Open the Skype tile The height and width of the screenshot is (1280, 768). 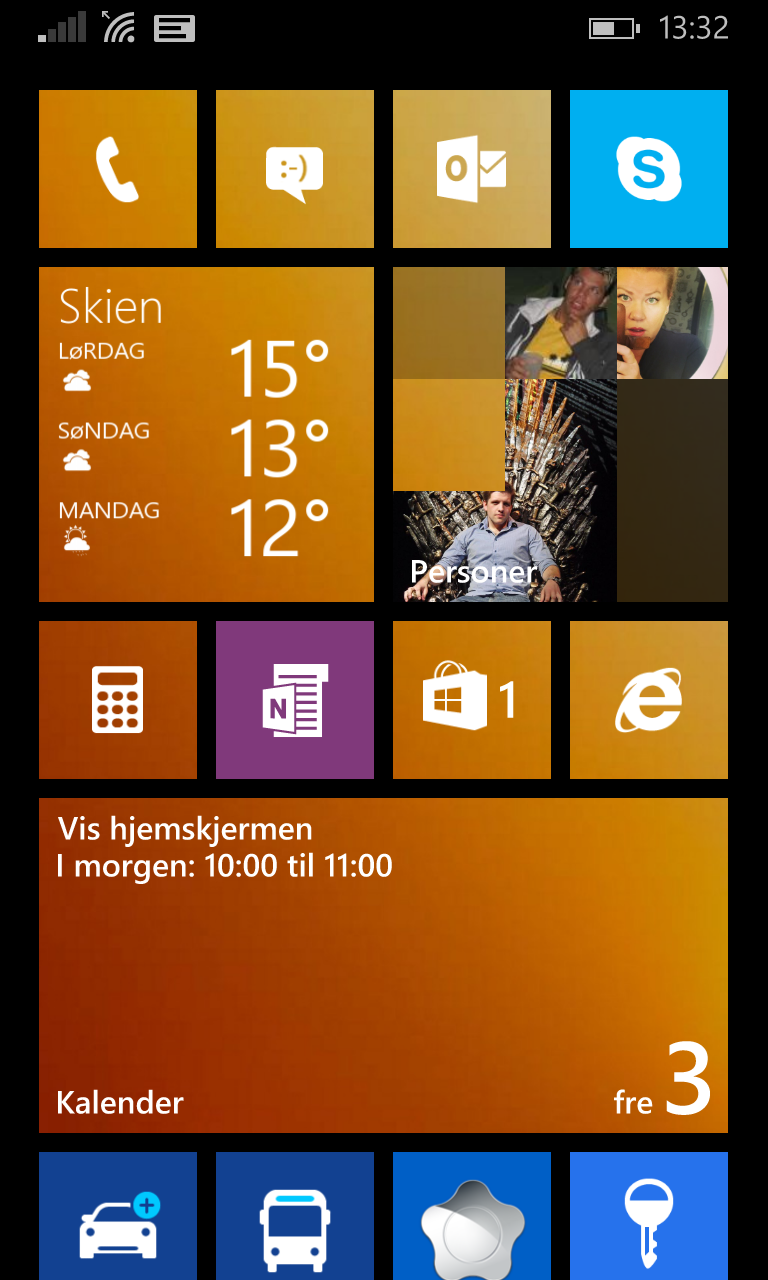[649, 169]
